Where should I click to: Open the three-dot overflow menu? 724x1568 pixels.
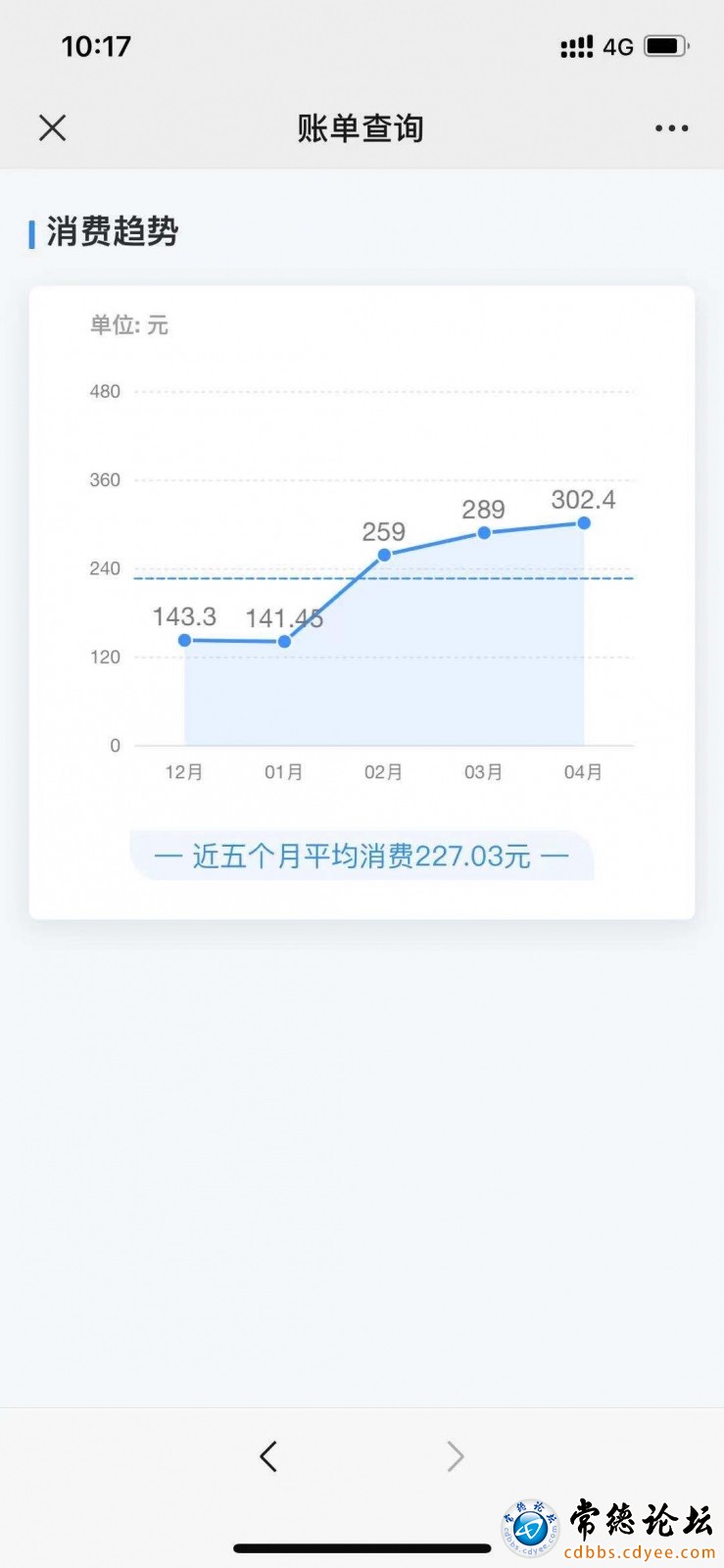click(672, 128)
